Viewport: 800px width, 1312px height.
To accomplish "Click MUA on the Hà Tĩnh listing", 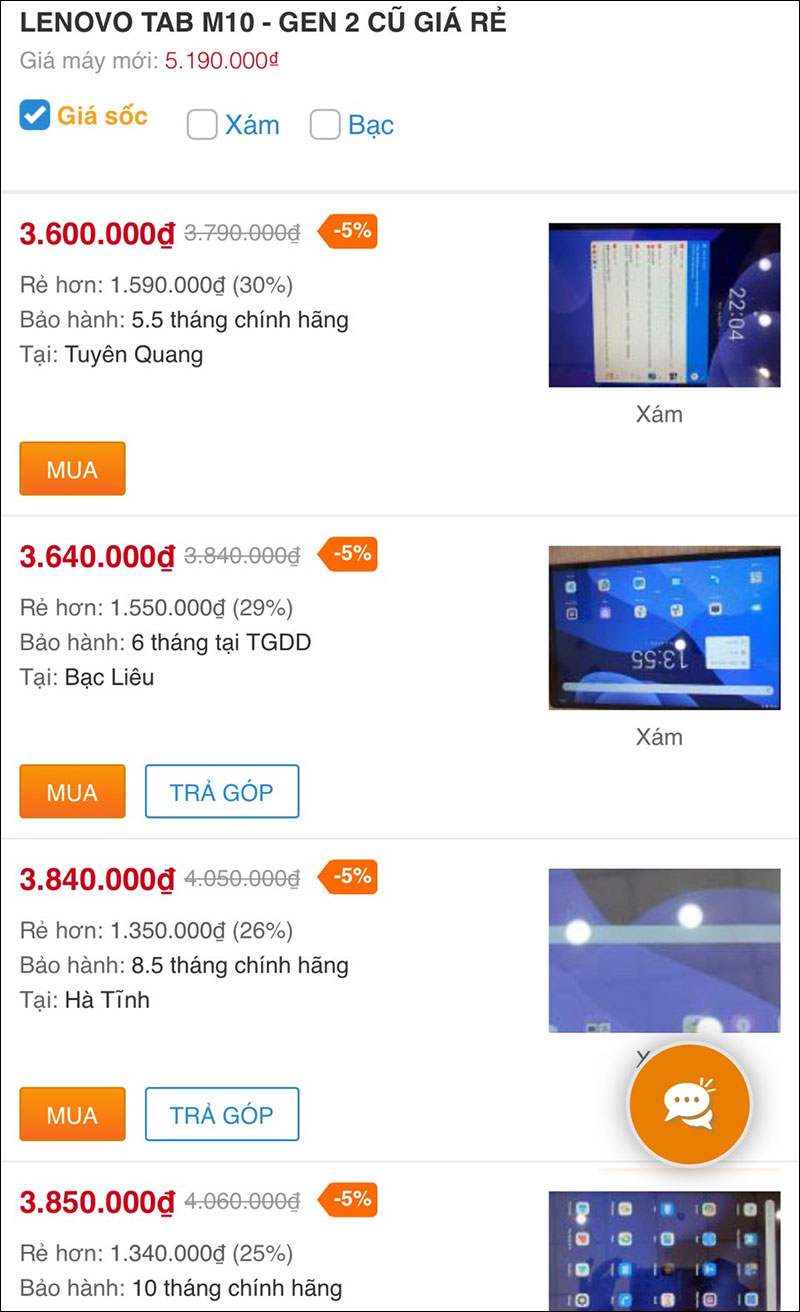I will (71, 1114).
